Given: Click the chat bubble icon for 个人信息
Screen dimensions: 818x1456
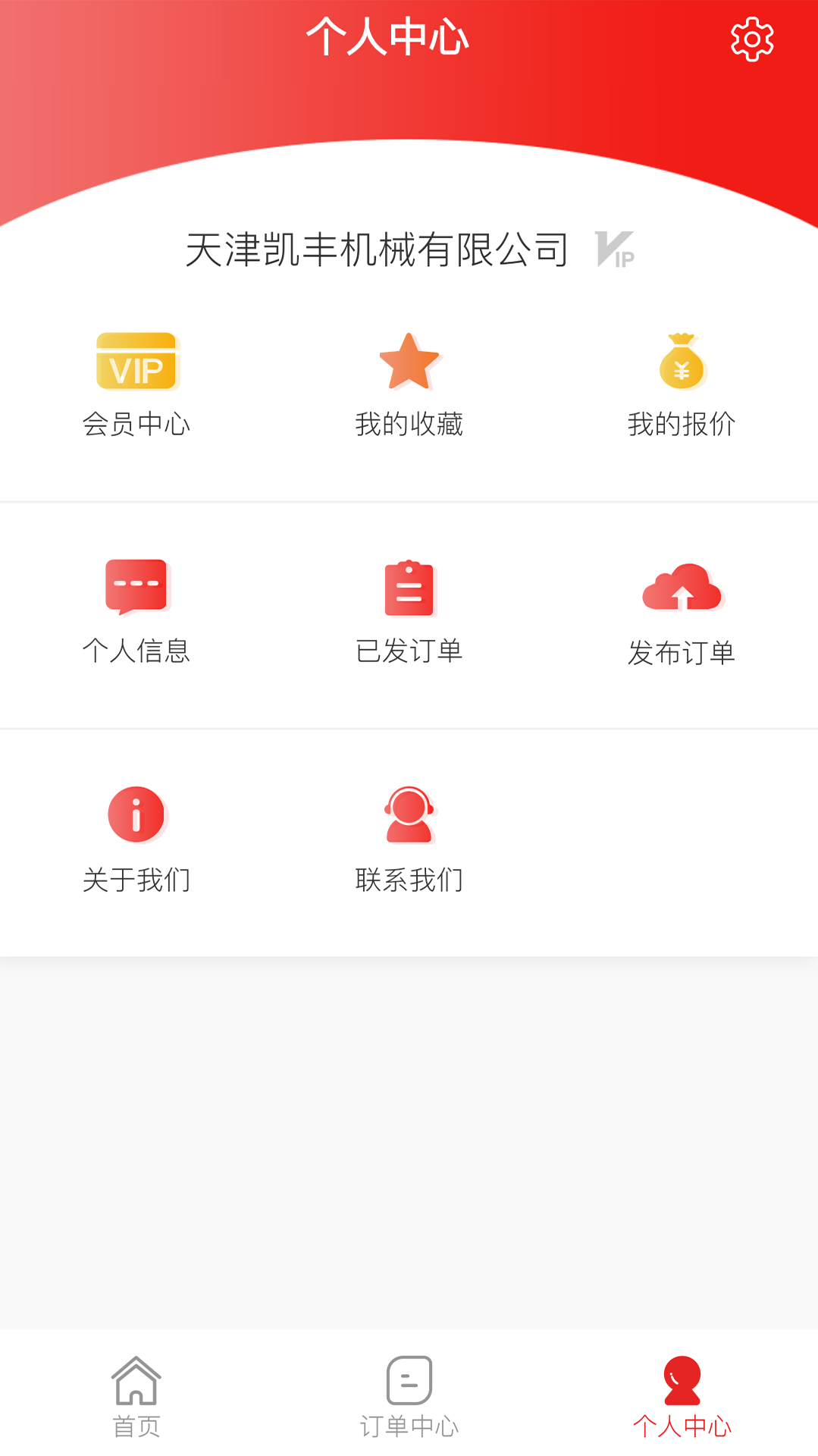Looking at the screenshot, I should [x=137, y=585].
